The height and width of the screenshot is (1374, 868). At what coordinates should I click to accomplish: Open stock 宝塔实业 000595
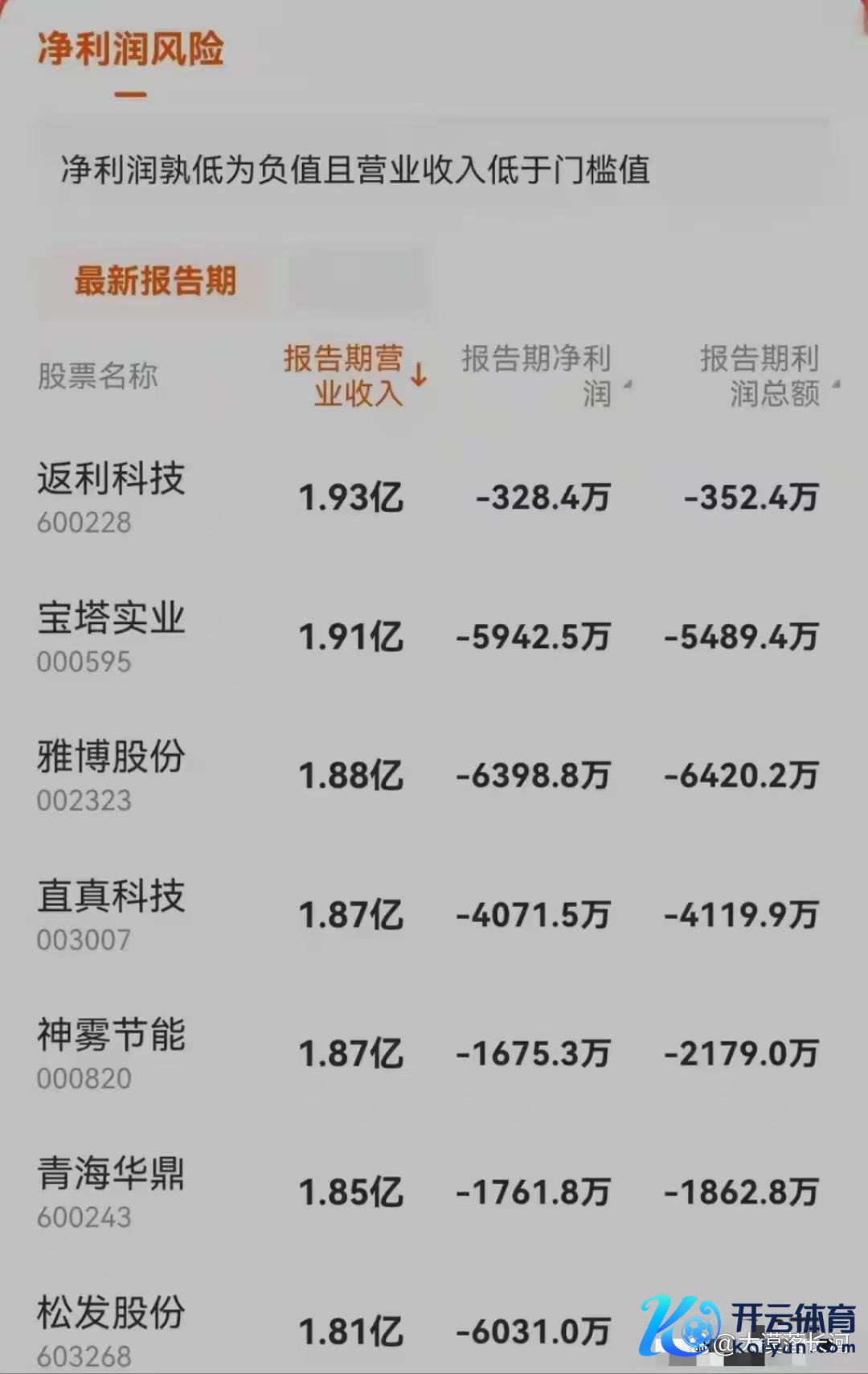click(111, 636)
